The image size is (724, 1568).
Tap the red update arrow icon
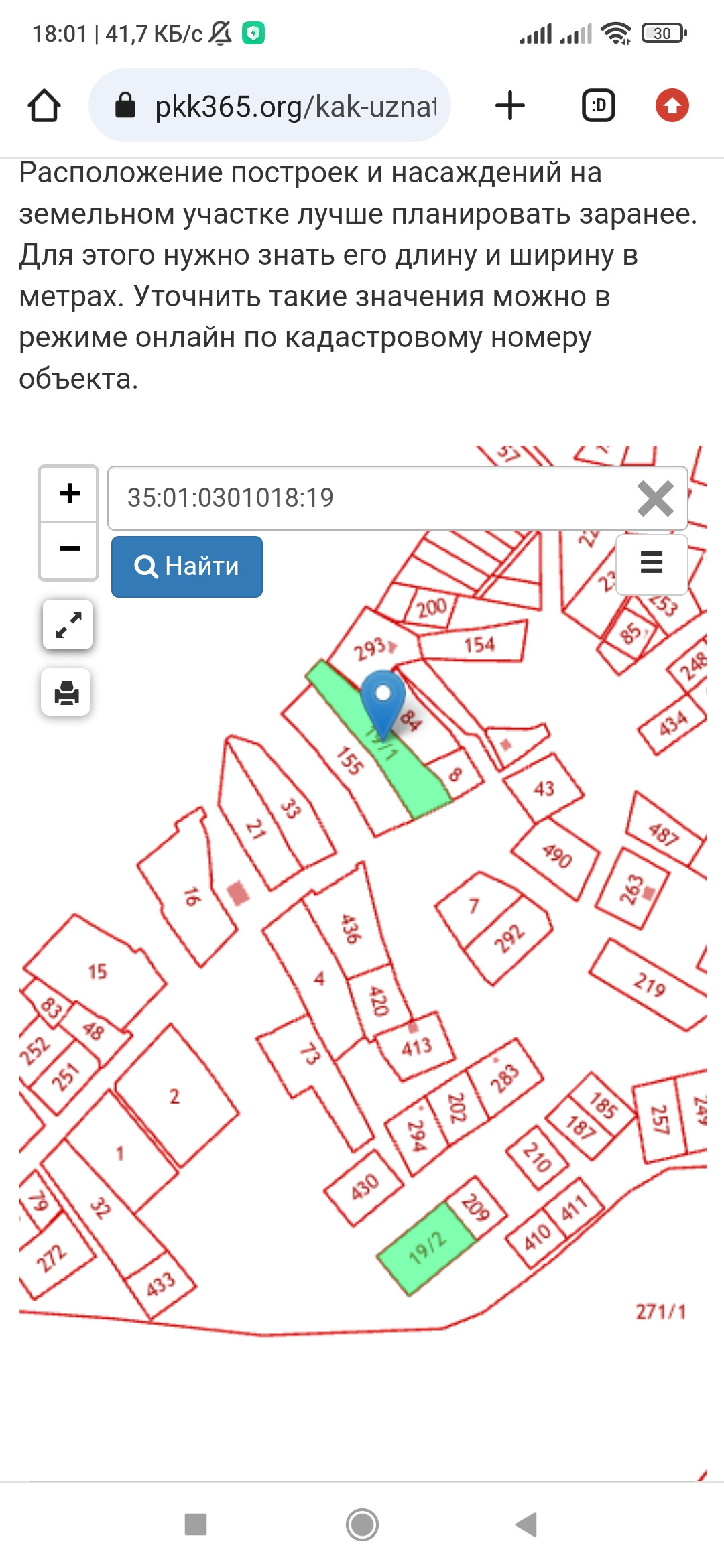pos(672,105)
